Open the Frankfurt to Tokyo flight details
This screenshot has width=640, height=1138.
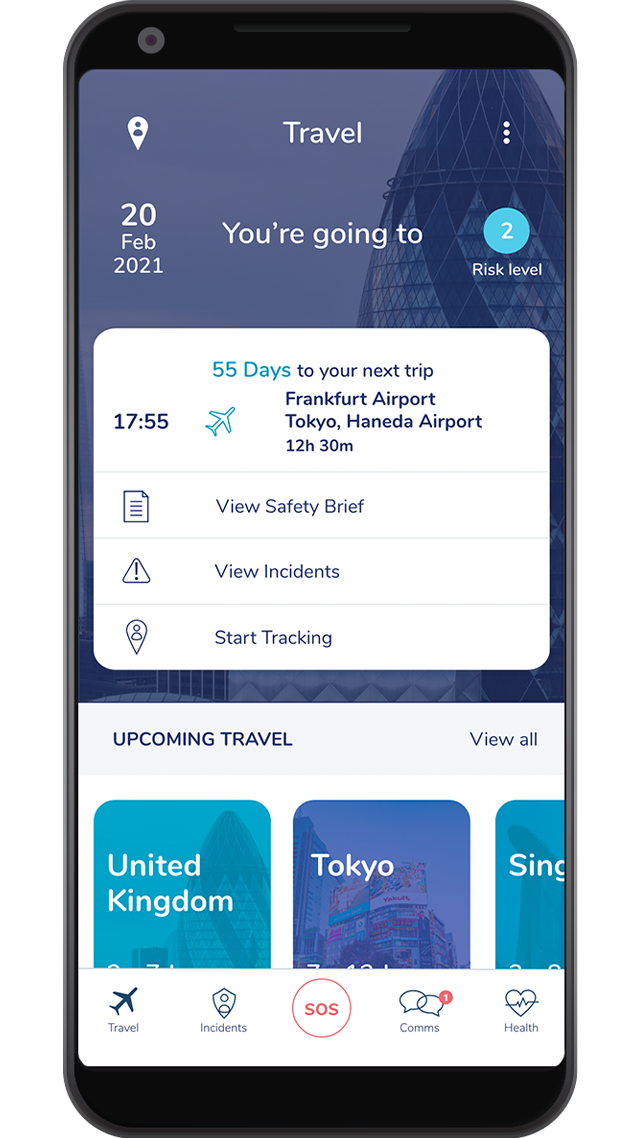[x=321, y=421]
